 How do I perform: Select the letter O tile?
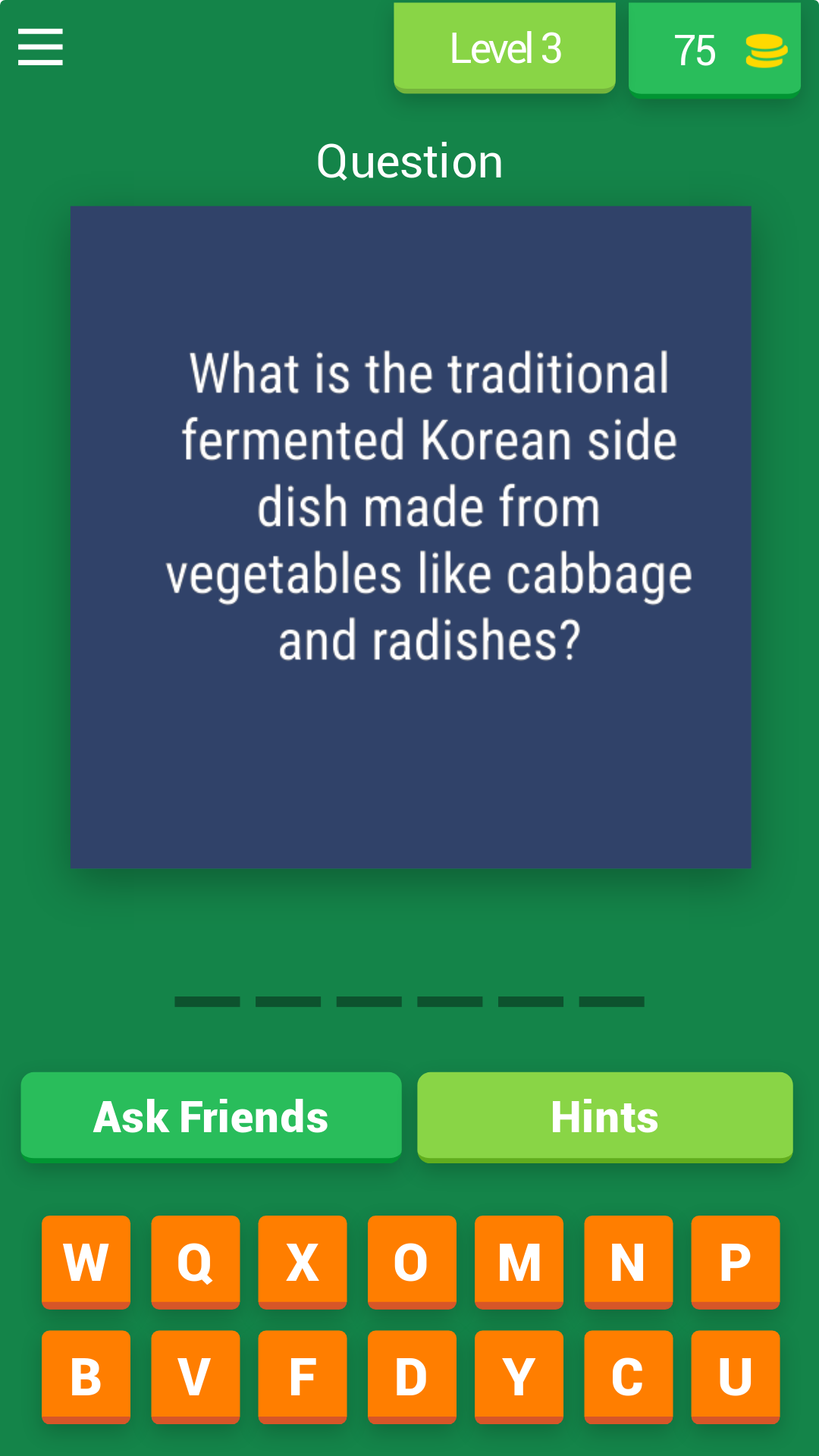(x=411, y=1261)
